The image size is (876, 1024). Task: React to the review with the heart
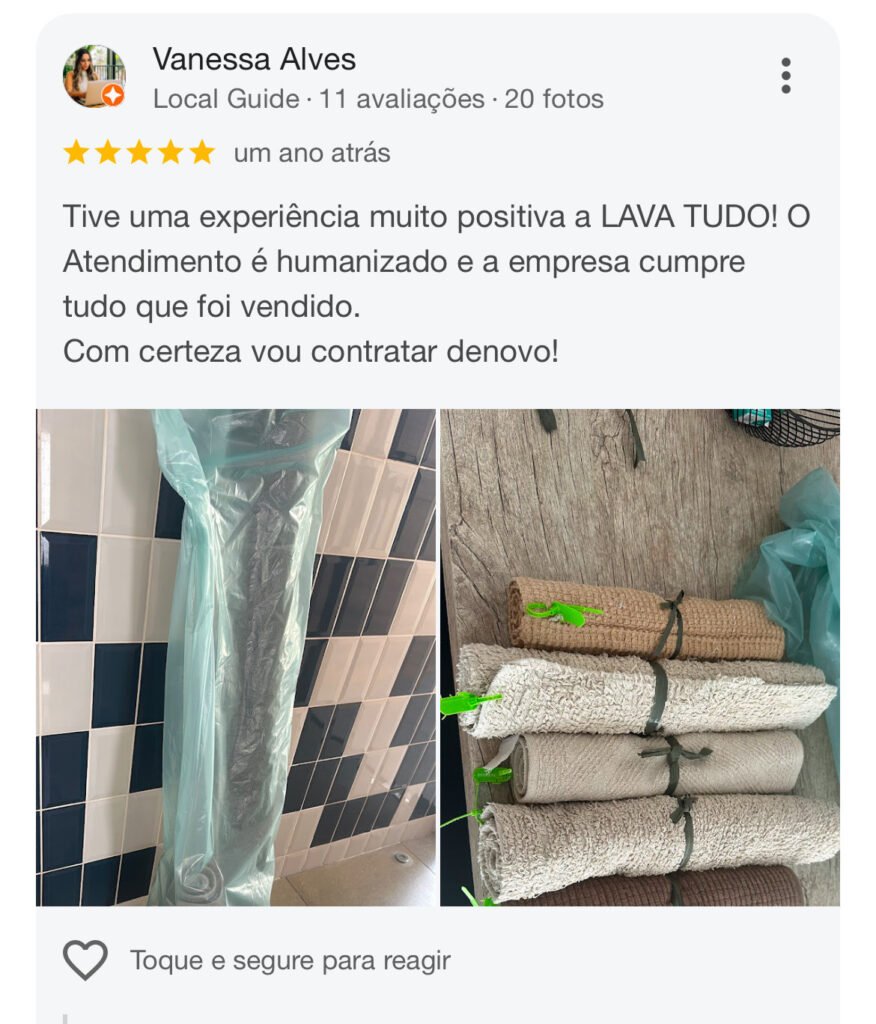pyautogui.click(x=85, y=962)
